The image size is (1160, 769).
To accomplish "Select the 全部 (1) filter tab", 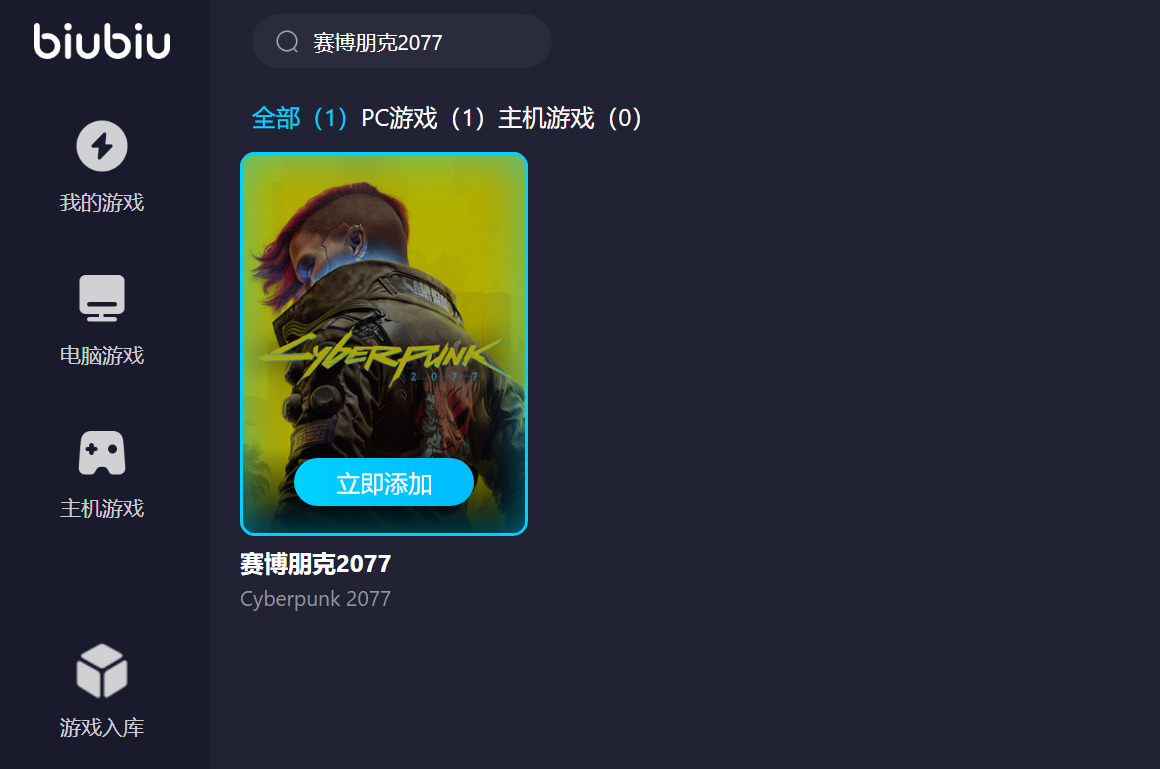I will click(299, 118).
